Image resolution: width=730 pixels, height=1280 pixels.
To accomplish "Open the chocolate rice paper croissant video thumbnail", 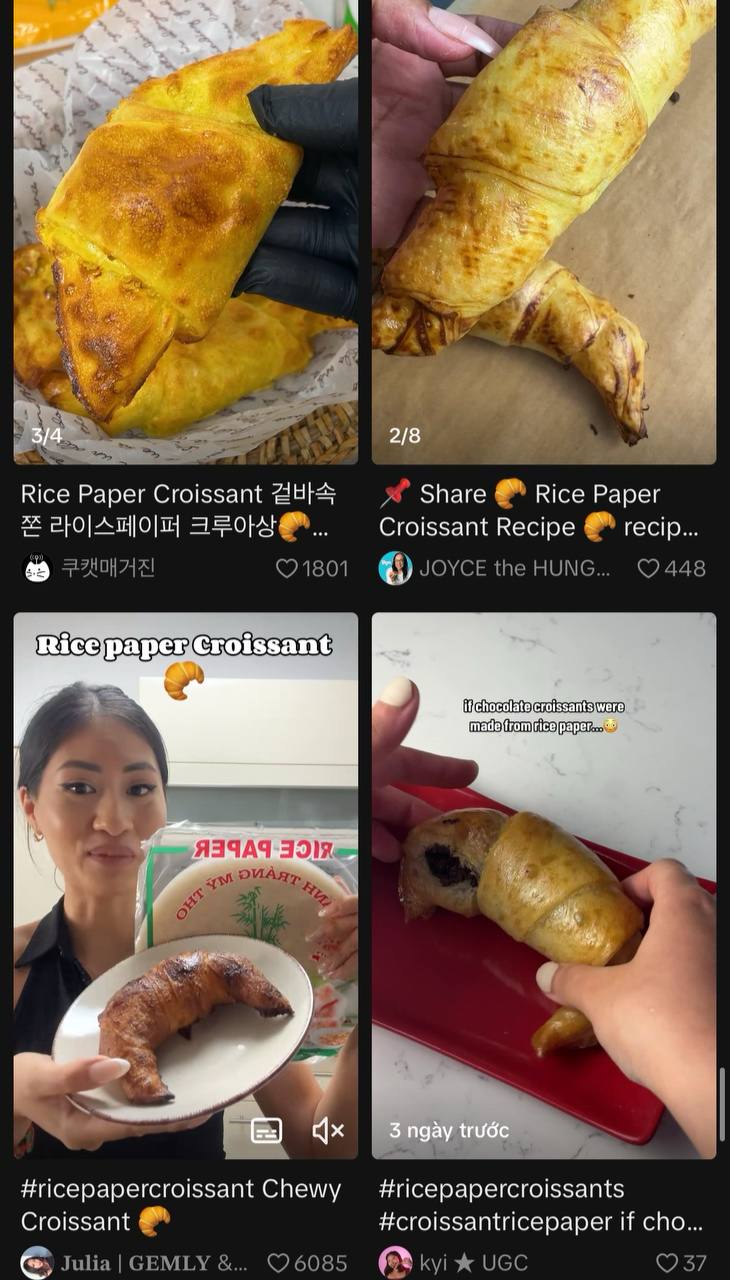I will (545, 880).
